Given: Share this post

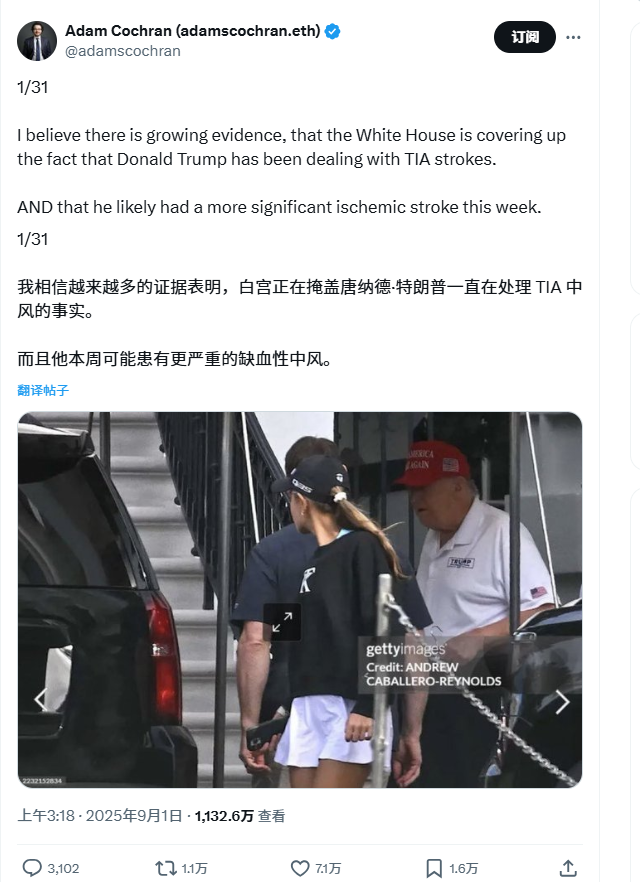Looking at the screenshot, I should pos(567,868).
